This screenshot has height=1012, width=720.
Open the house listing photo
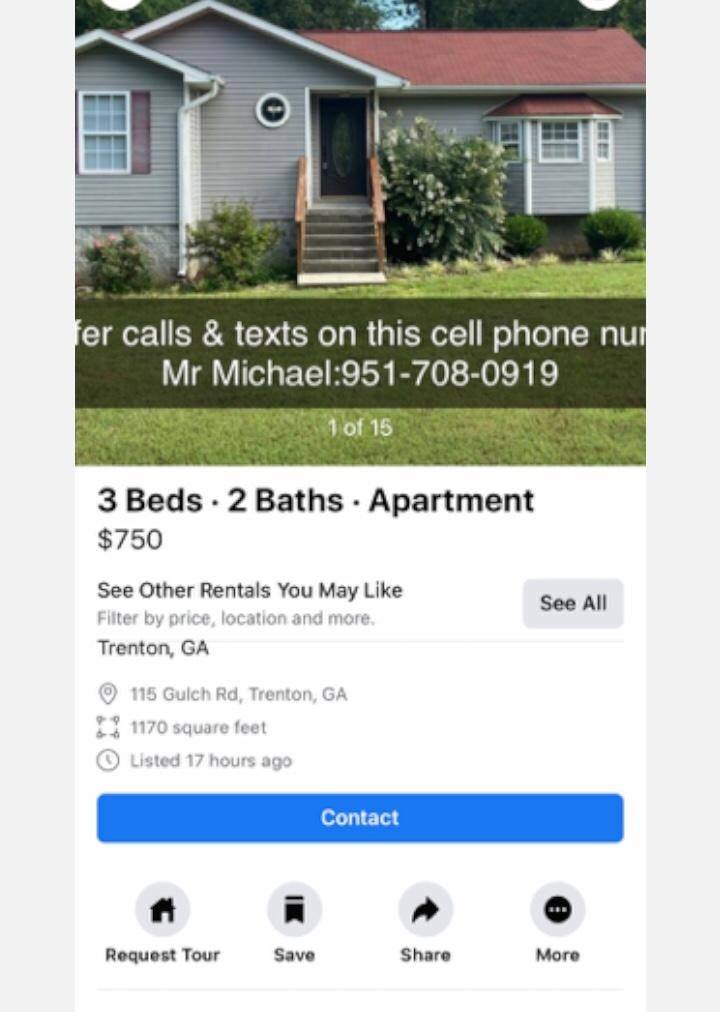[360, 232]
